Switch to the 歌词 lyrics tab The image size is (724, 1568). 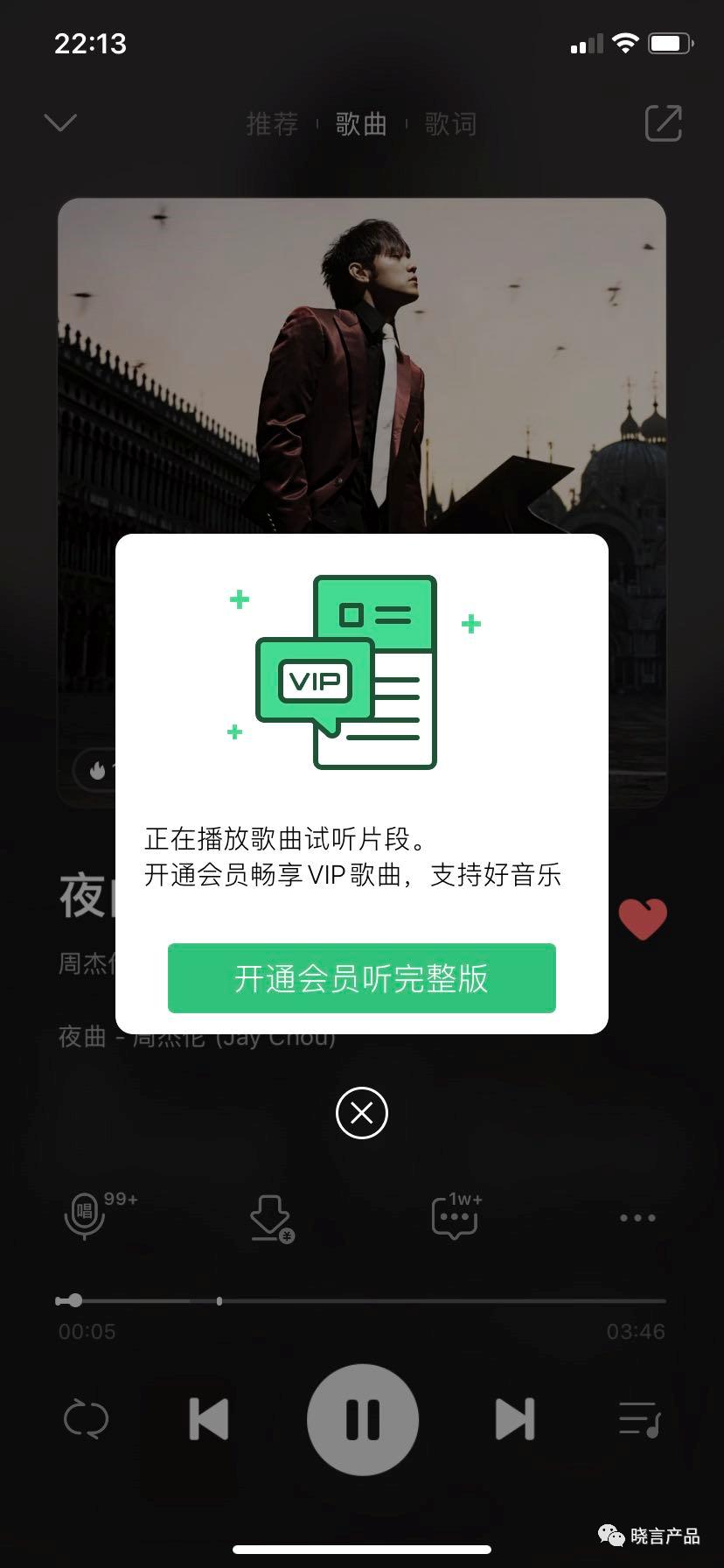451,123
